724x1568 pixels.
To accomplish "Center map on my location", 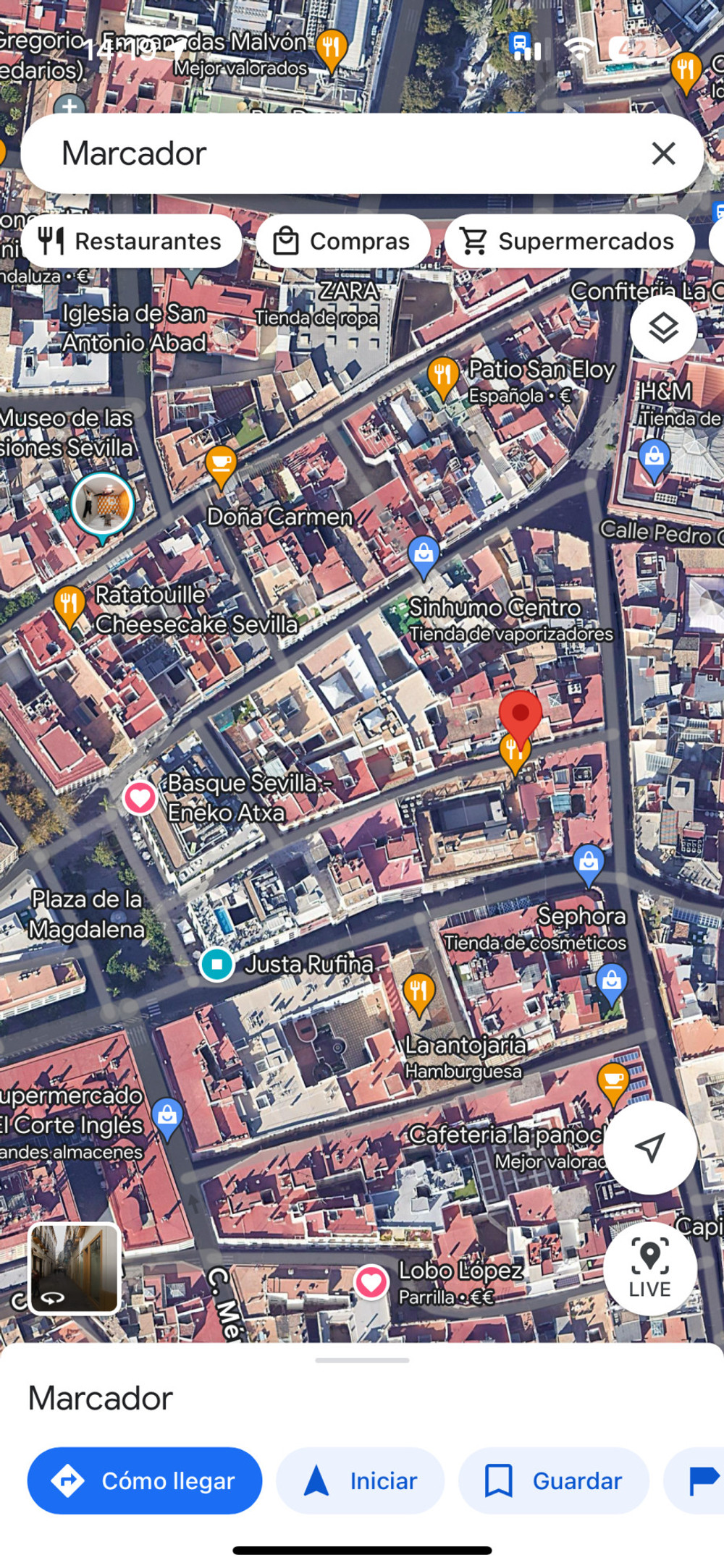I will pos(649,1148).
